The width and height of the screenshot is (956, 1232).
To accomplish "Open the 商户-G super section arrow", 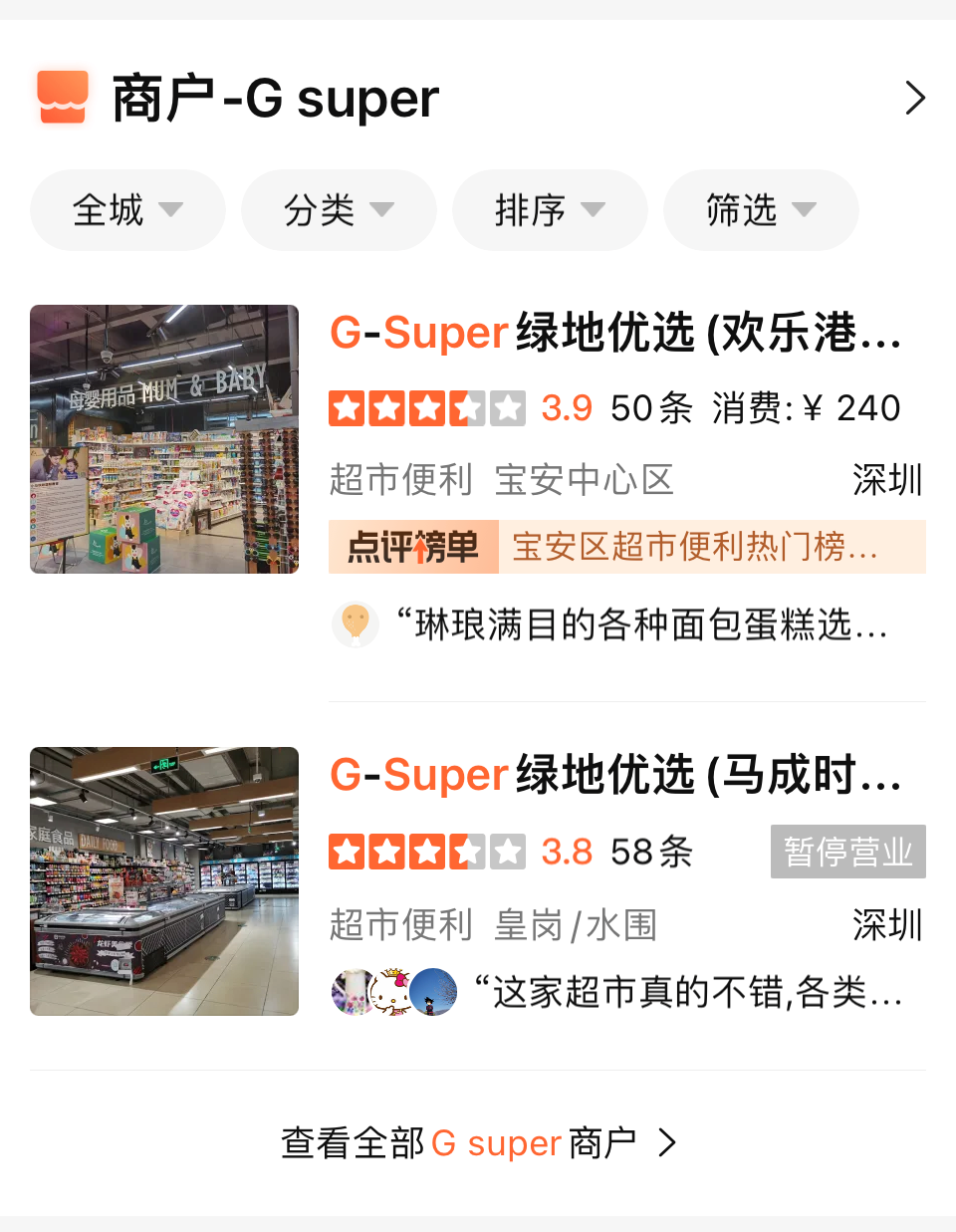I will pos(914,99).
